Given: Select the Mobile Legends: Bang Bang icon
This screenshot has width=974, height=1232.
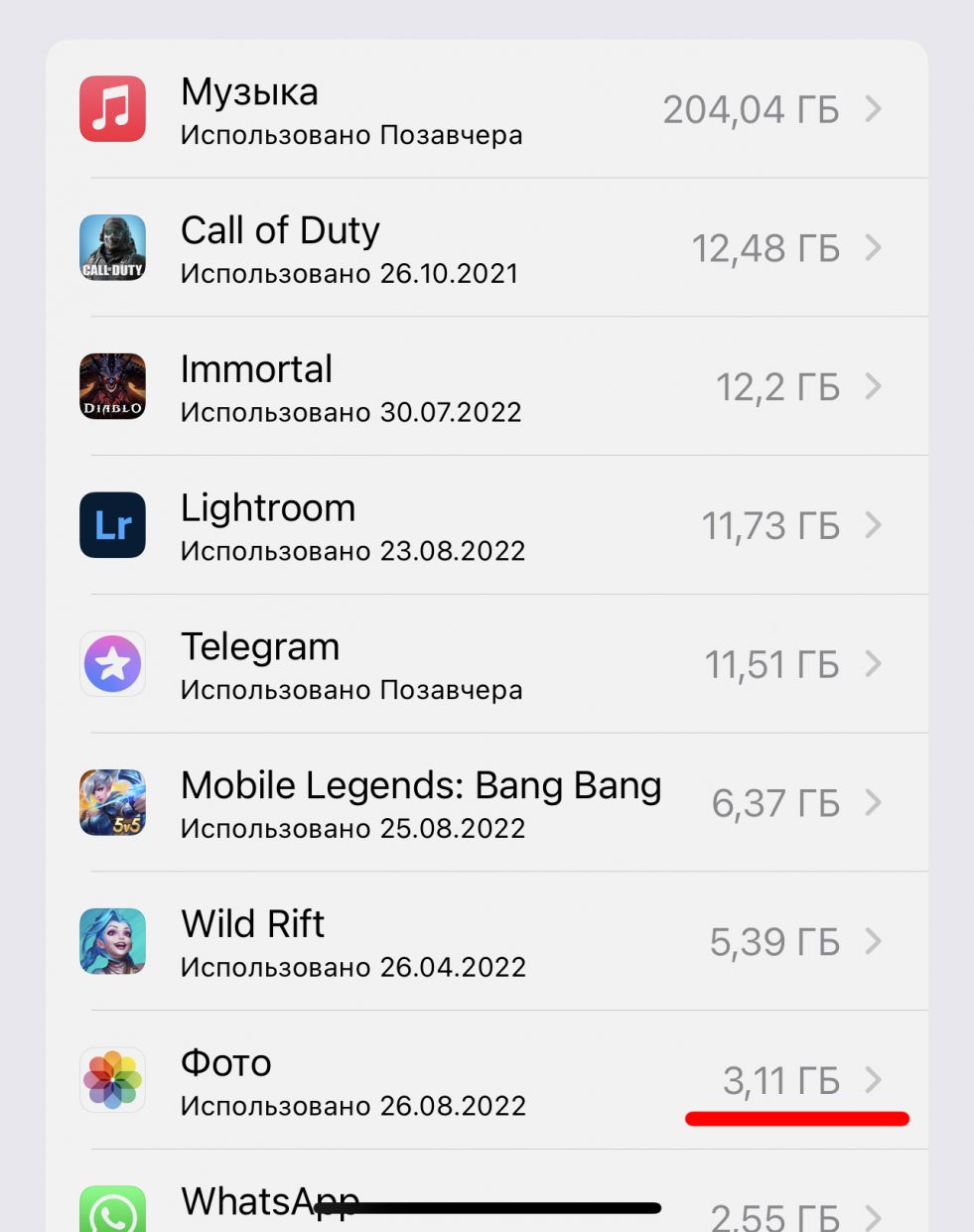Looking at the screenshot, I should 112,803.
